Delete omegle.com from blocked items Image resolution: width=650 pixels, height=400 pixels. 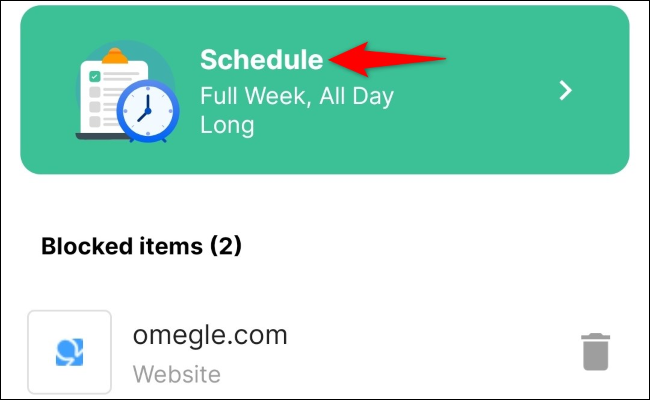click(x=595, y=352)
